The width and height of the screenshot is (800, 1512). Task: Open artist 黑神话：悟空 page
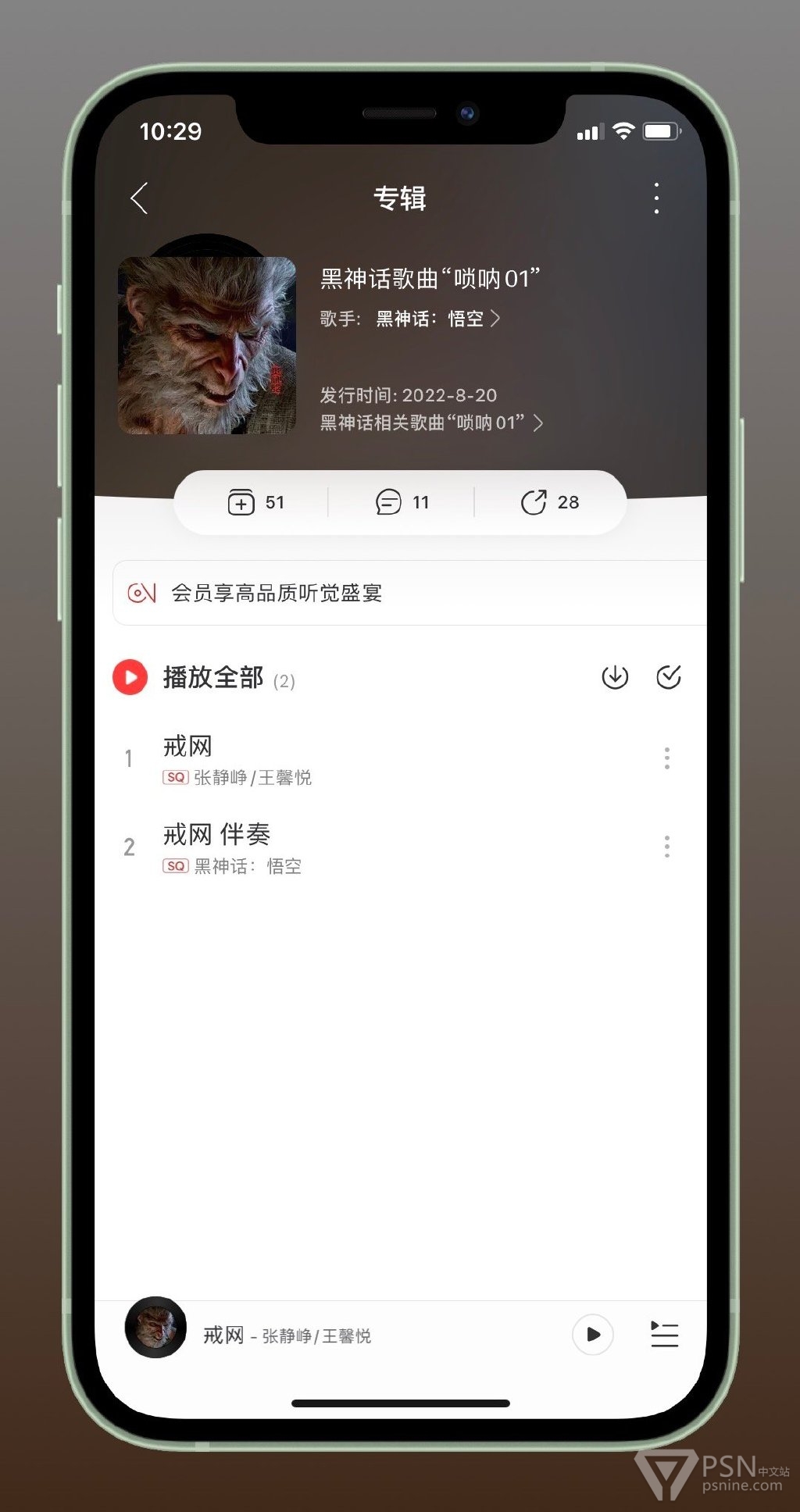(x=437, y=319)
